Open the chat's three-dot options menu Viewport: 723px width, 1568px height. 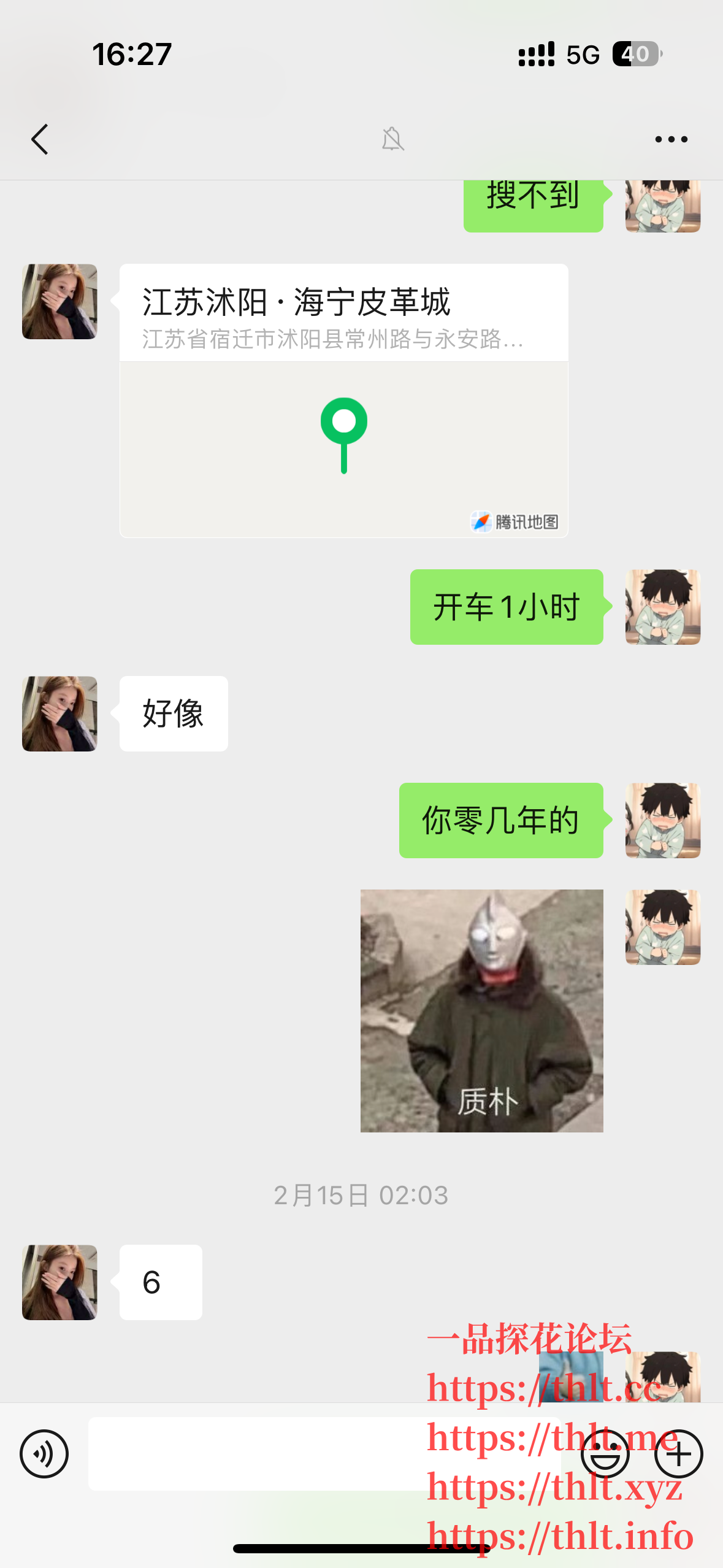coord(671,139)
